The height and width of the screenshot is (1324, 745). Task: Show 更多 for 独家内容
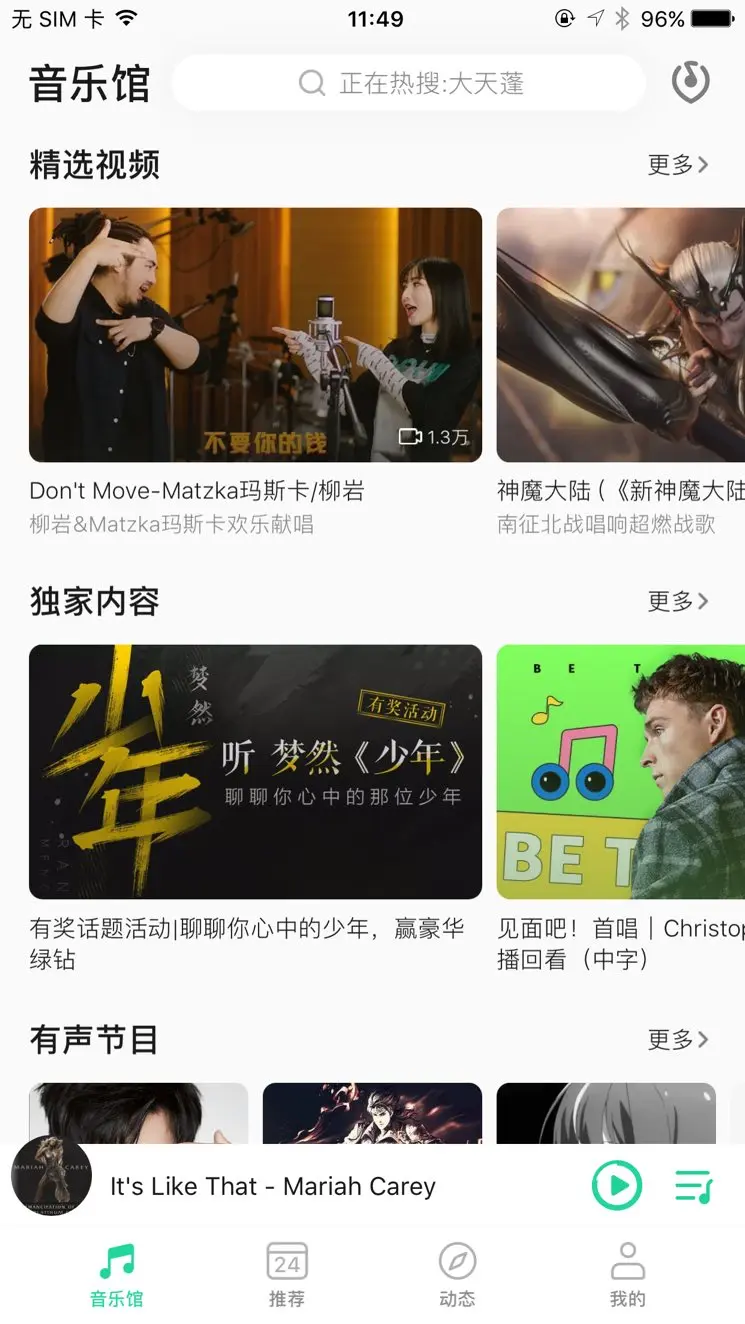pyautogui.click(x=678, y=601)
